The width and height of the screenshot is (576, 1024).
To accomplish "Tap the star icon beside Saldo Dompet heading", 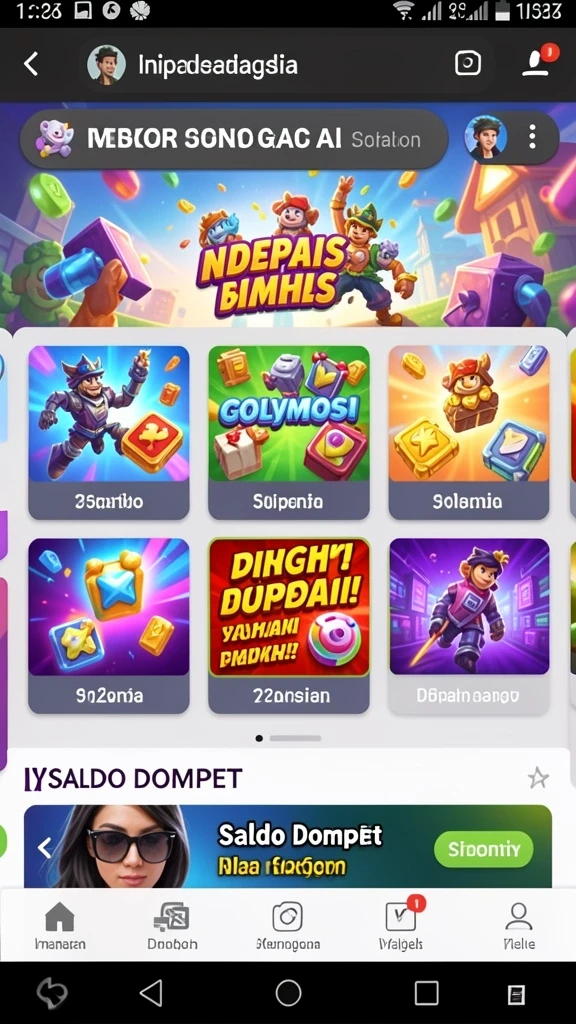I will (538, 778).
